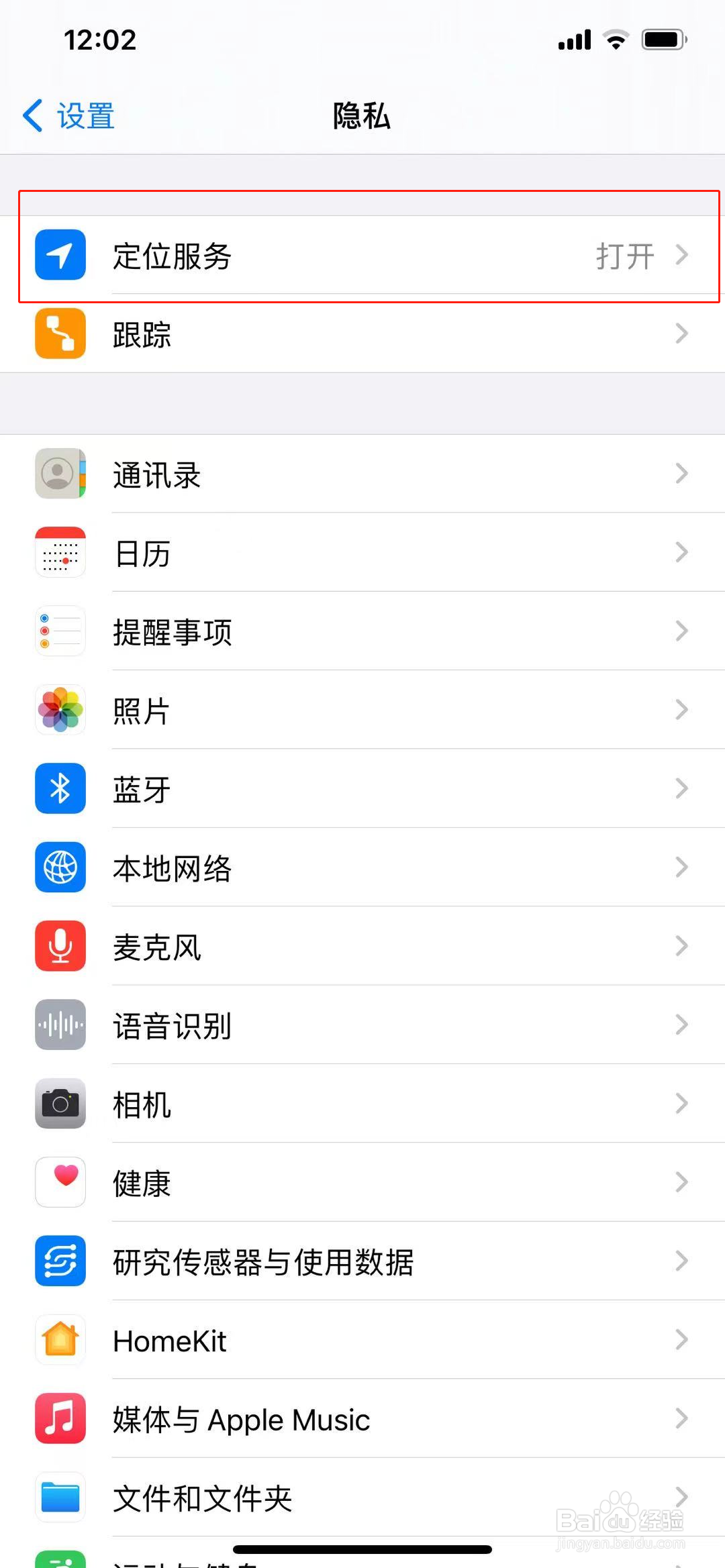Open the HomeKit row
Screen dimensions: 725x1568
[362, 1341]
